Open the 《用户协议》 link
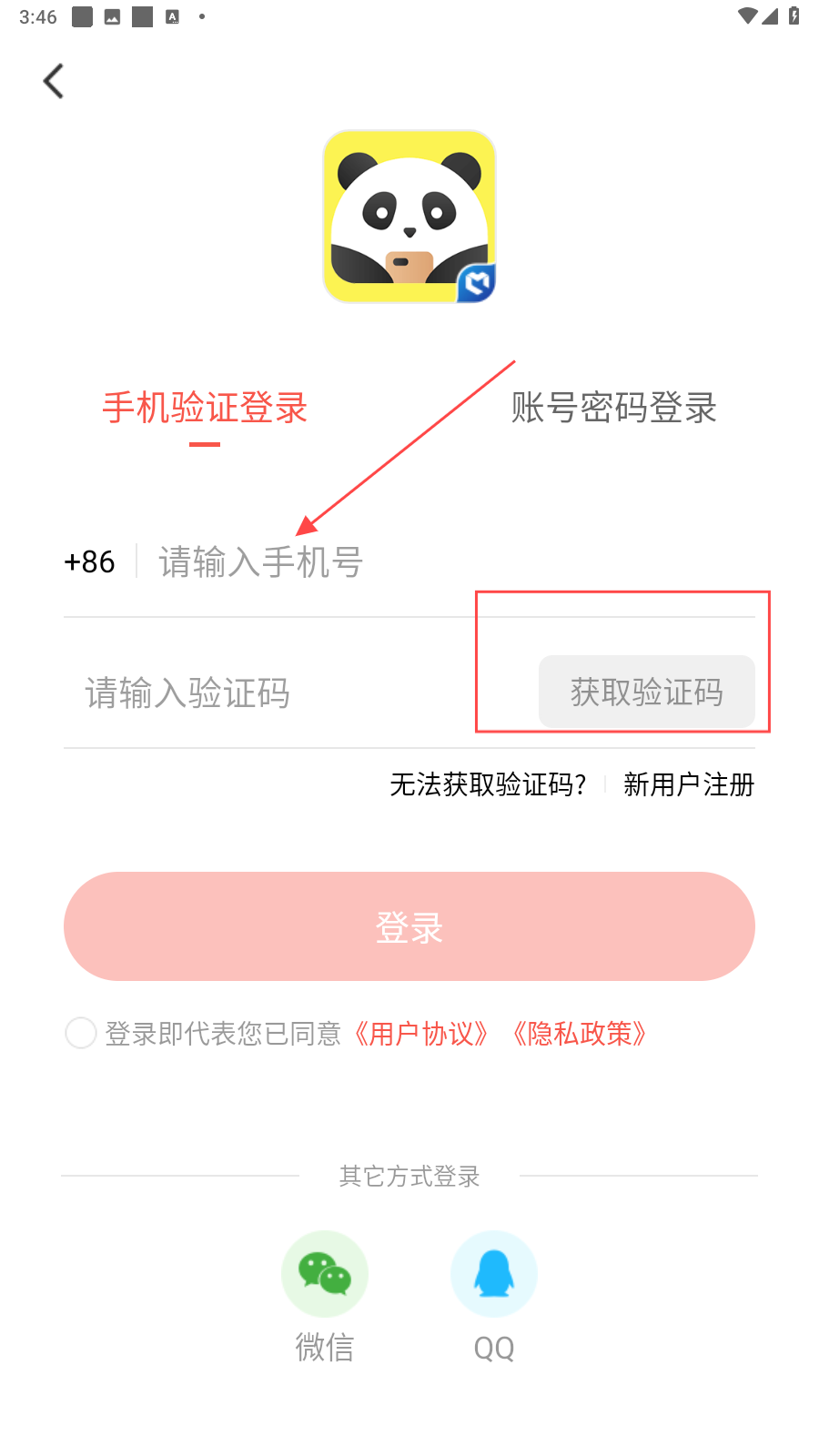This screenshot has width=819, height=1456. pos(421,1034)
